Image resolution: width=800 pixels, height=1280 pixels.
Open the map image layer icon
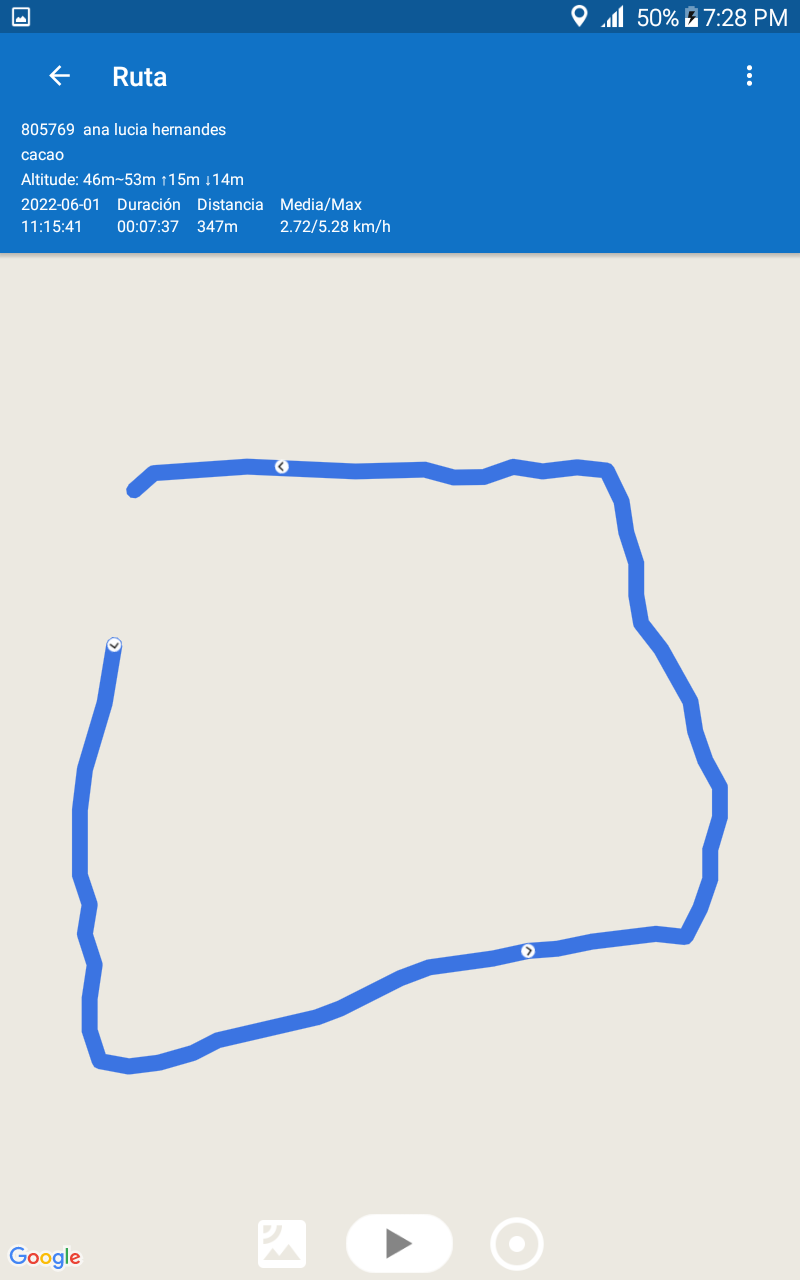click(x=282, y=1244)
